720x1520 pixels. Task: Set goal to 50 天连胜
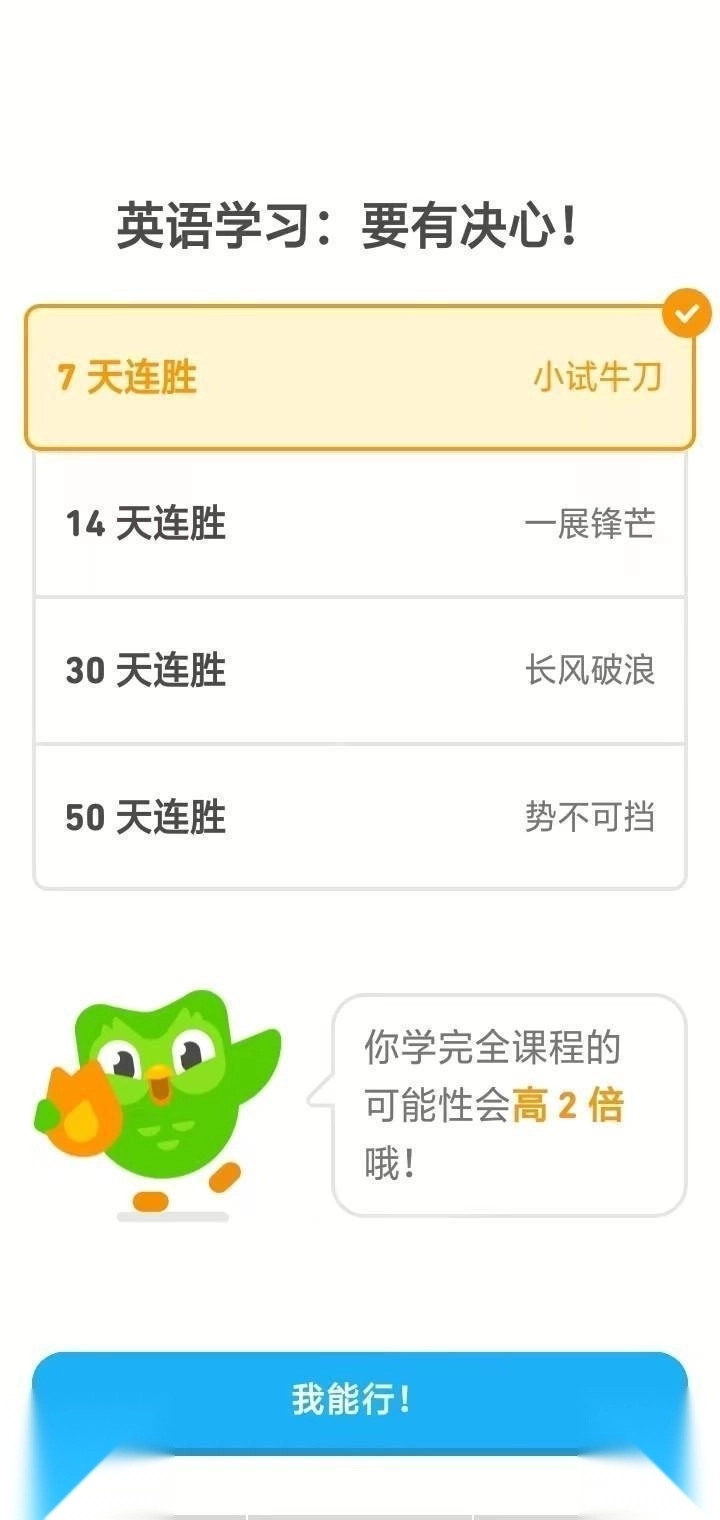[x=360, y=817]
